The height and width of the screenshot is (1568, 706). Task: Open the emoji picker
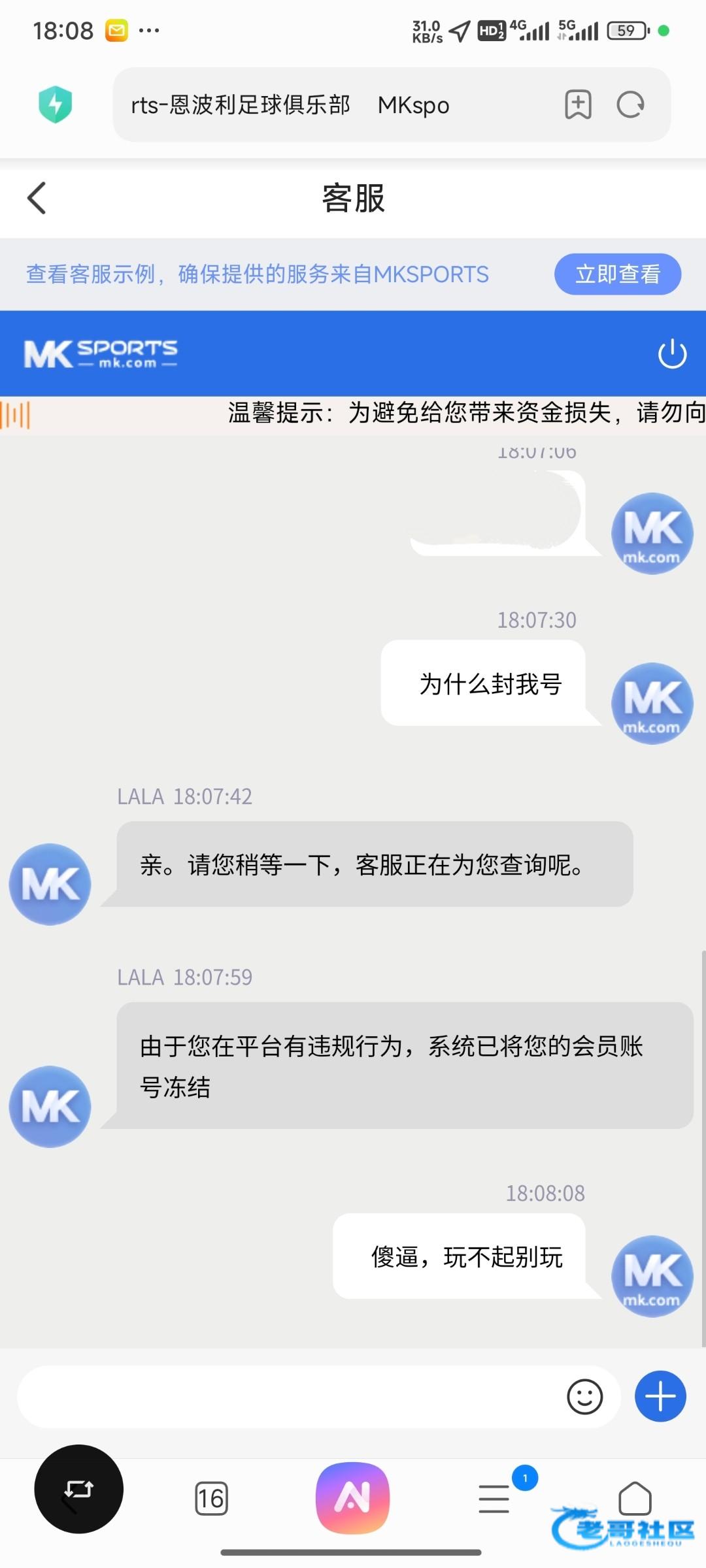pyautogui.click(x=584, y=1397)
